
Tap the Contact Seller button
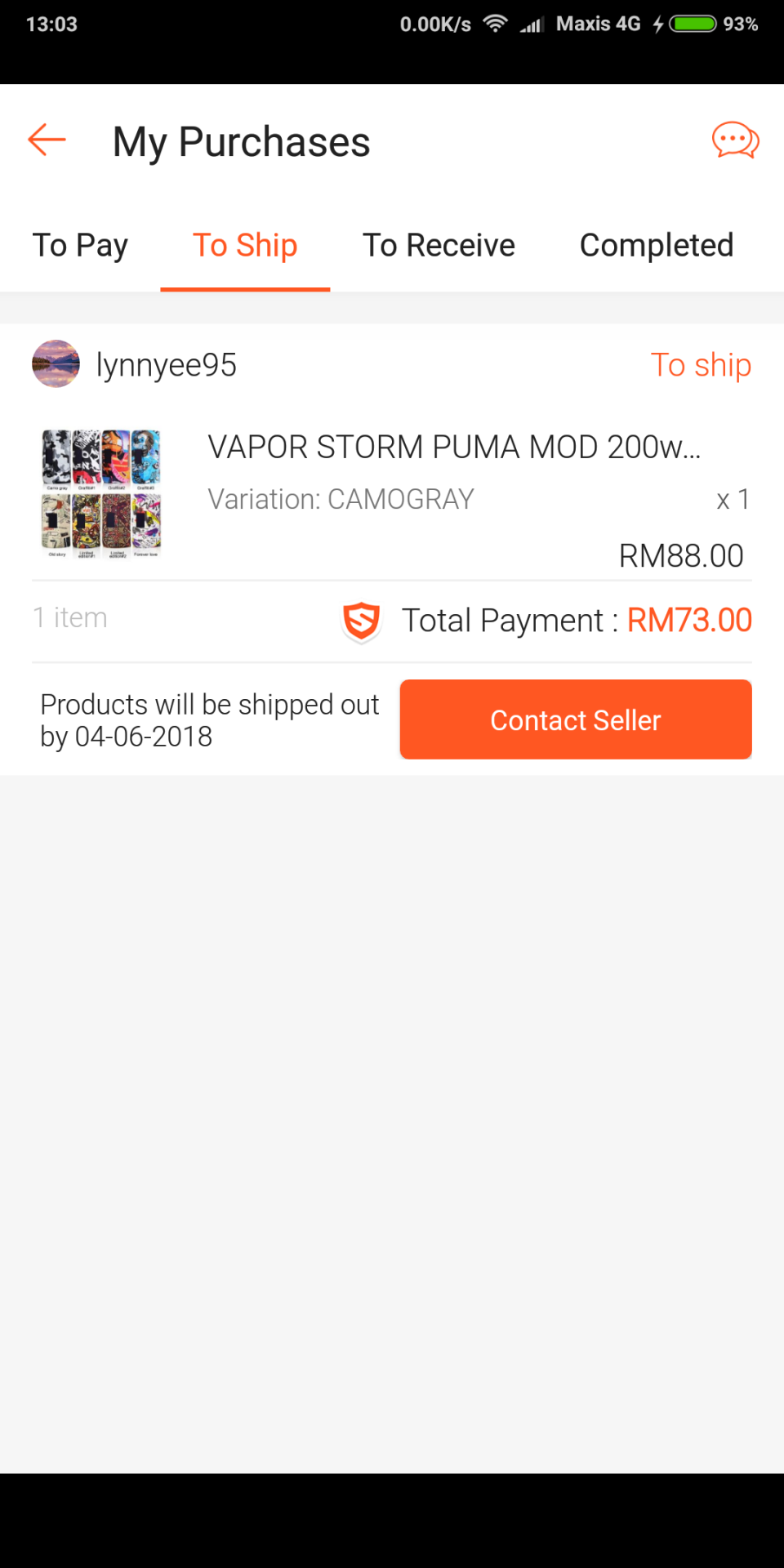coord(575,719)
